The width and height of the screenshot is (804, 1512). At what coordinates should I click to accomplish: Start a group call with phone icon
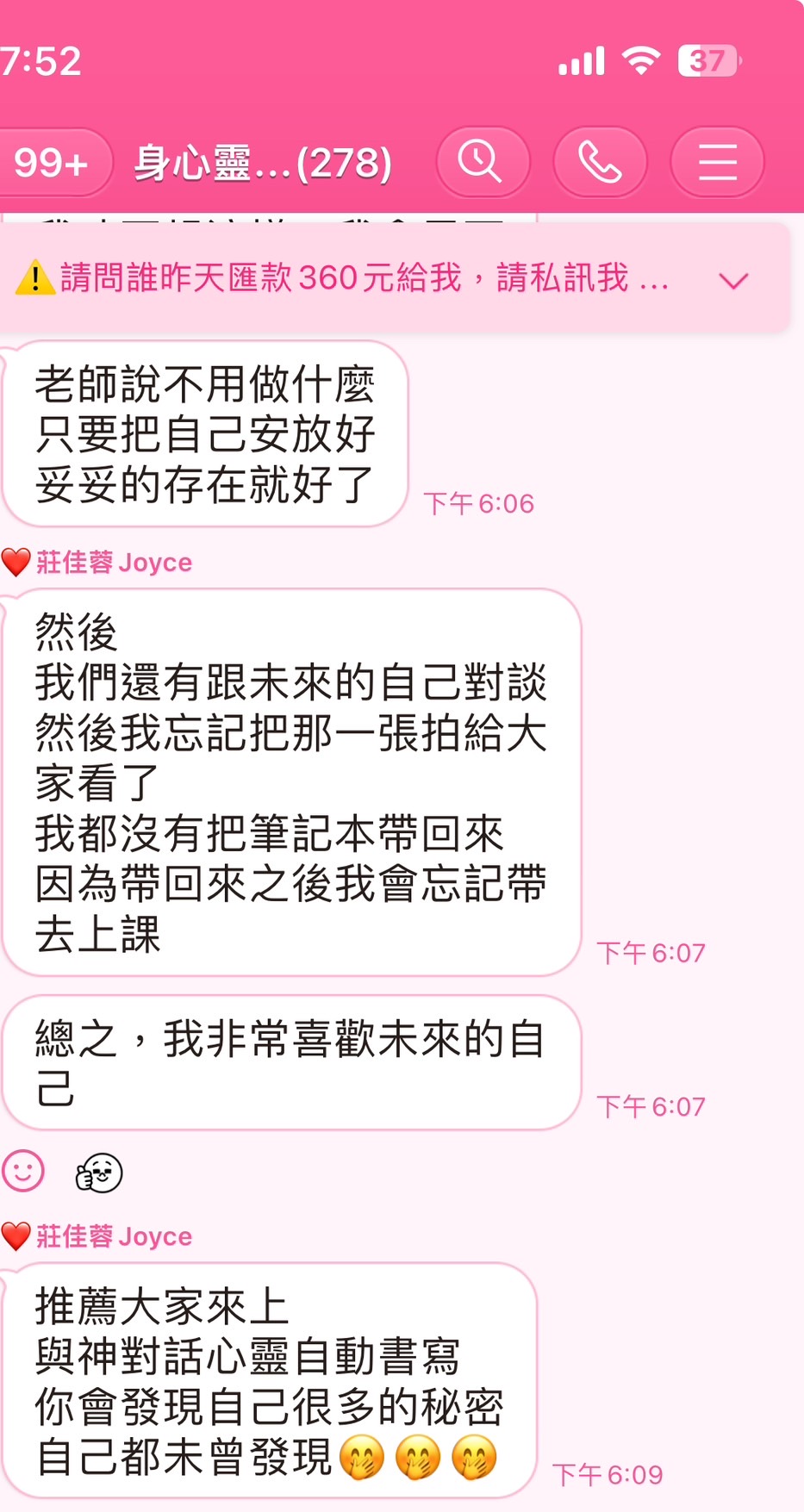600,162
